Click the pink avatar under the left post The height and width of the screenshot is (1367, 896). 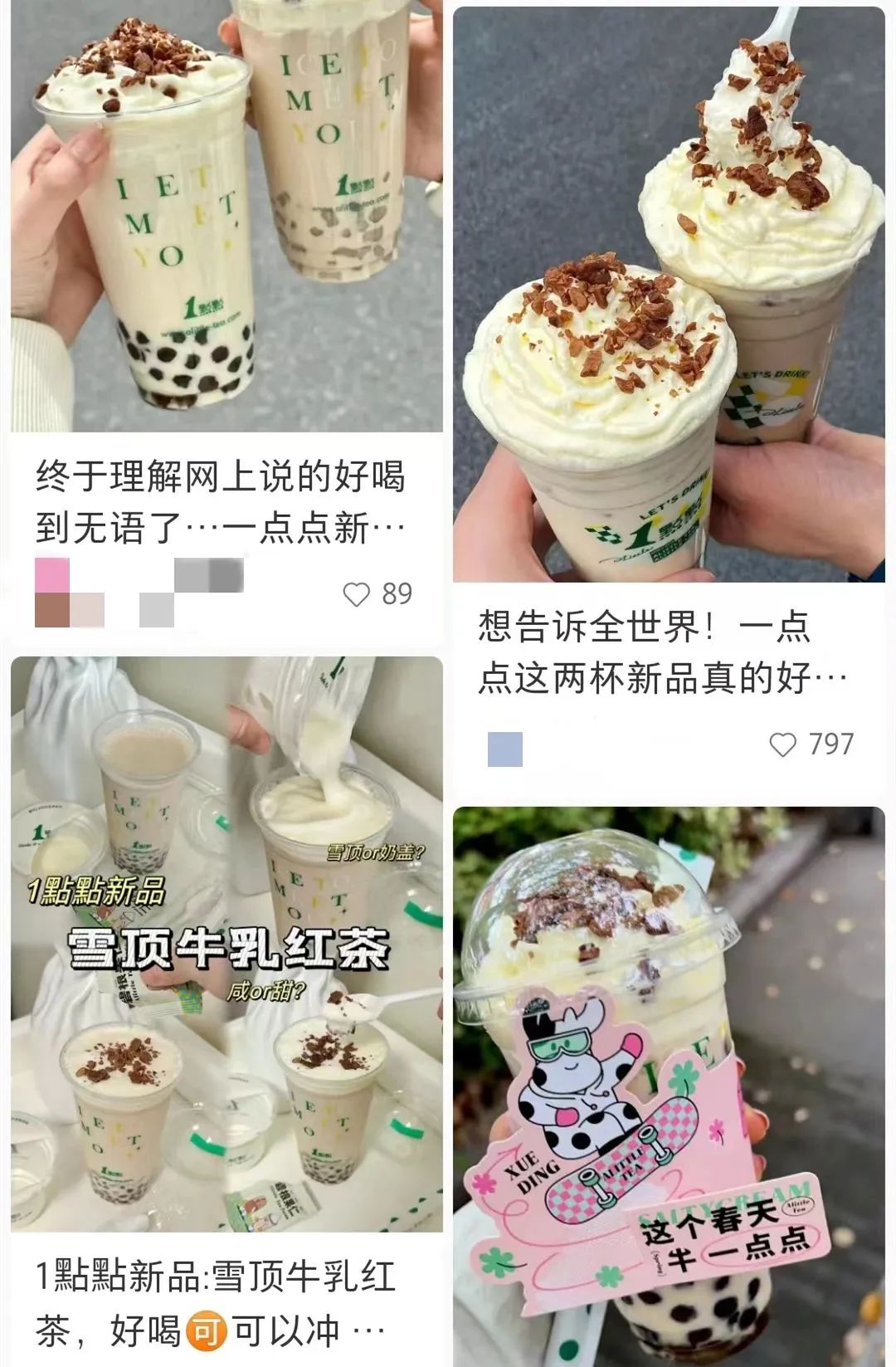tap(51, 591)
